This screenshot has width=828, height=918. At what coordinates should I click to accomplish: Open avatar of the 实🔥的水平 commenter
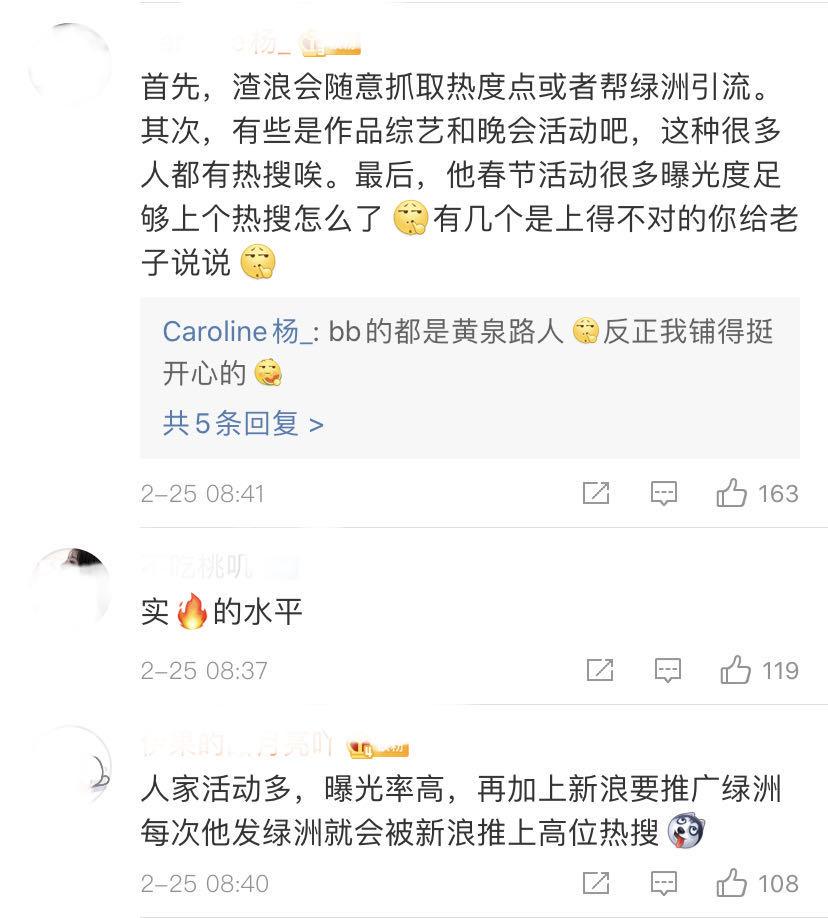pyautogui.click(x=70, y=585)
